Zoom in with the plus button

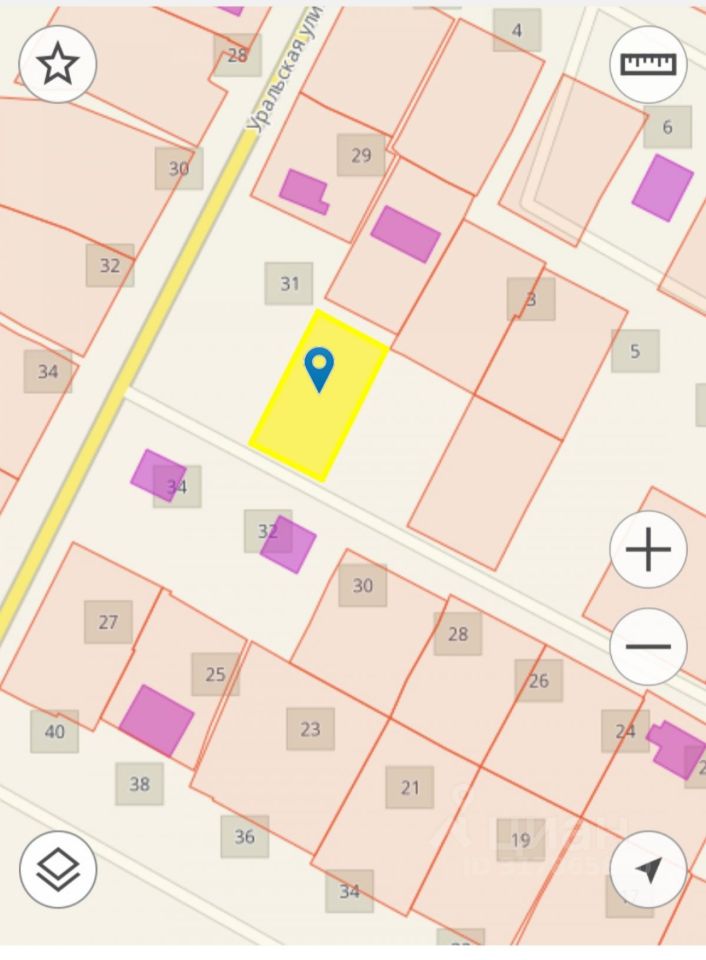[648, 550]
